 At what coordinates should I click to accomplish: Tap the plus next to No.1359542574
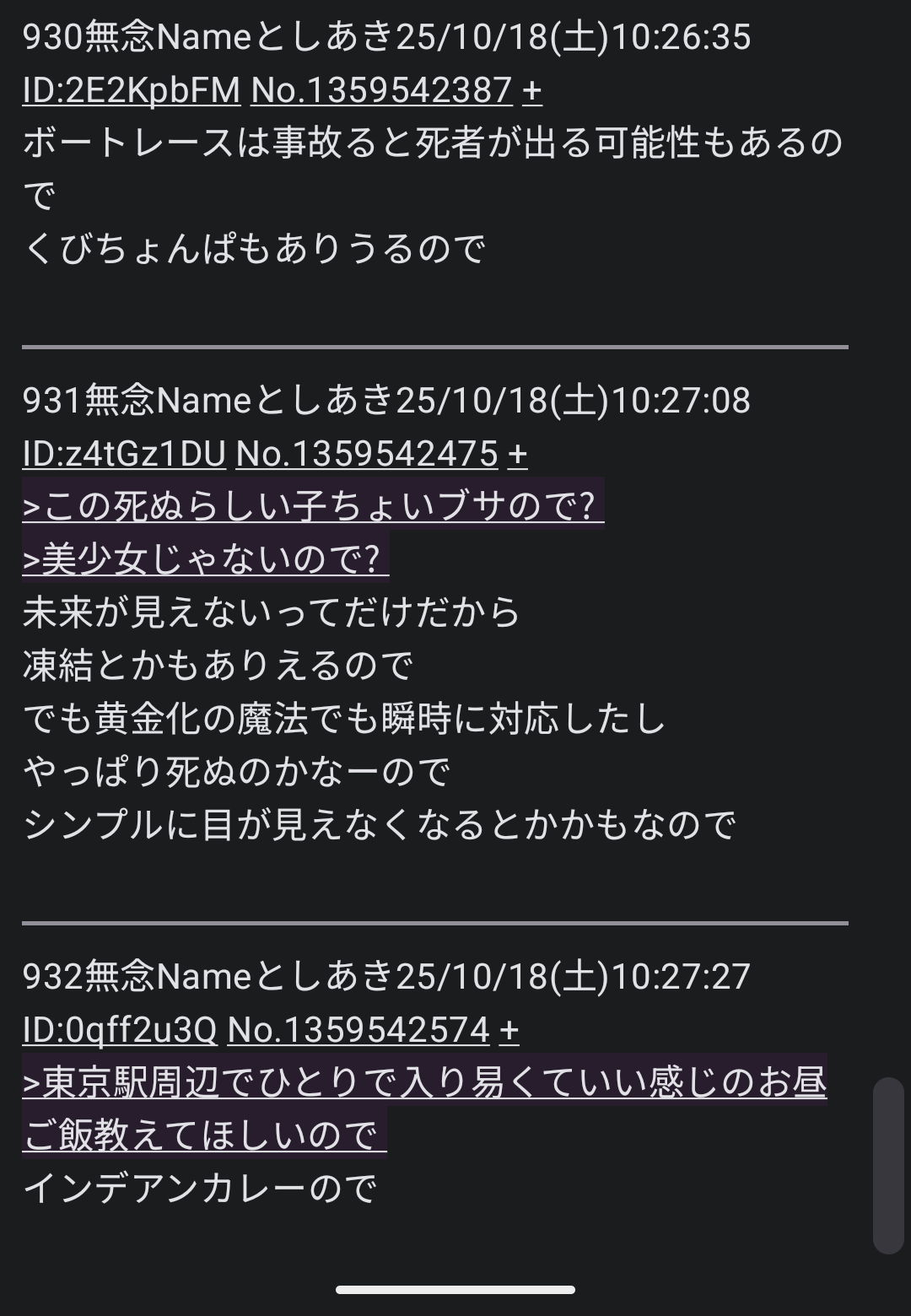click(509, 1029)
